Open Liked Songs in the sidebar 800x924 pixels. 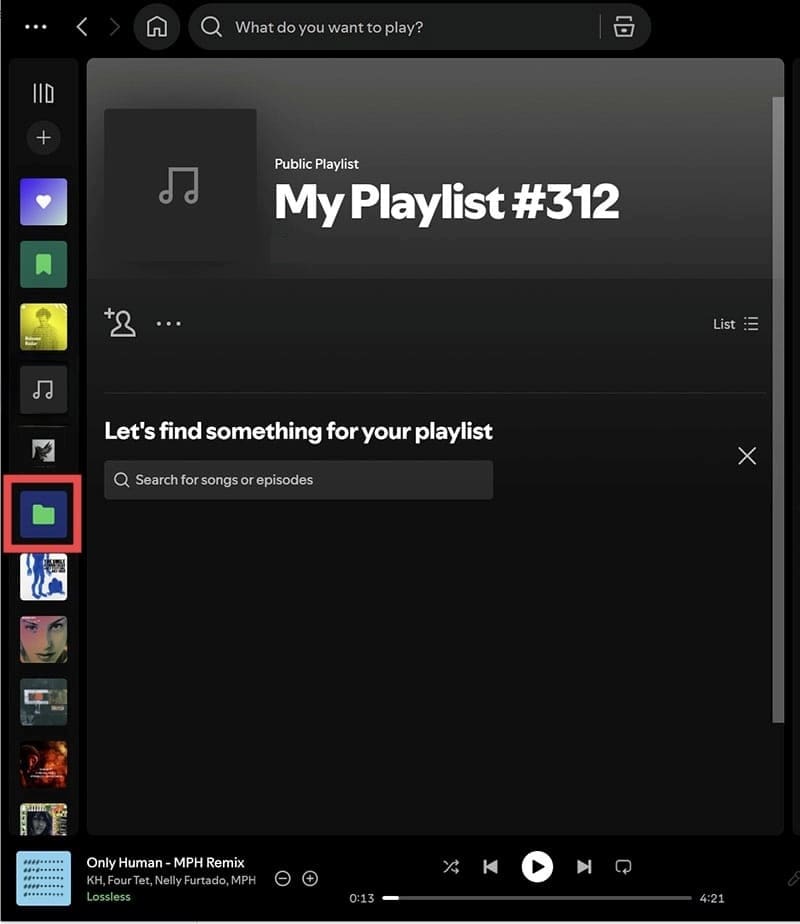[x=43, y=202]
